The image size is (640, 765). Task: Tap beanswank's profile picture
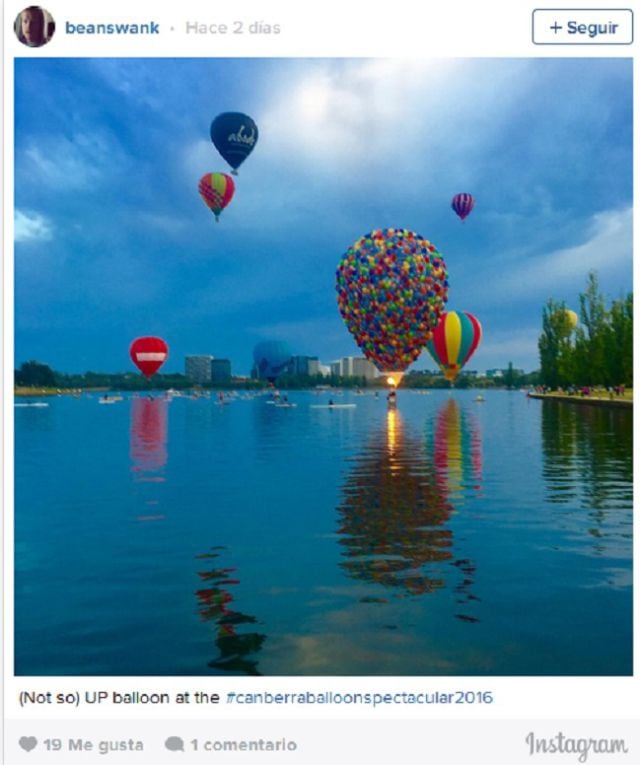[34, 27]
